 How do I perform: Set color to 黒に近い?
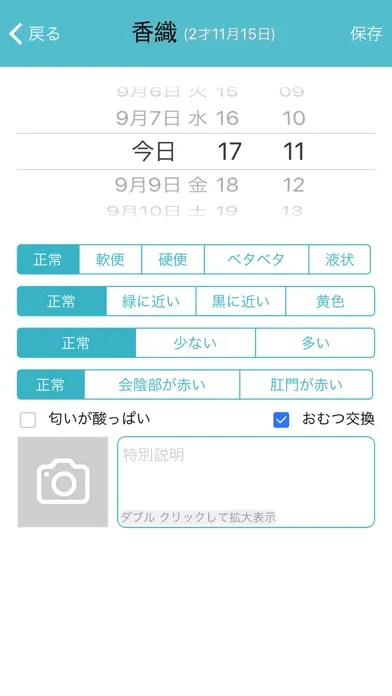pyautogui.click(x=241, y=301)
